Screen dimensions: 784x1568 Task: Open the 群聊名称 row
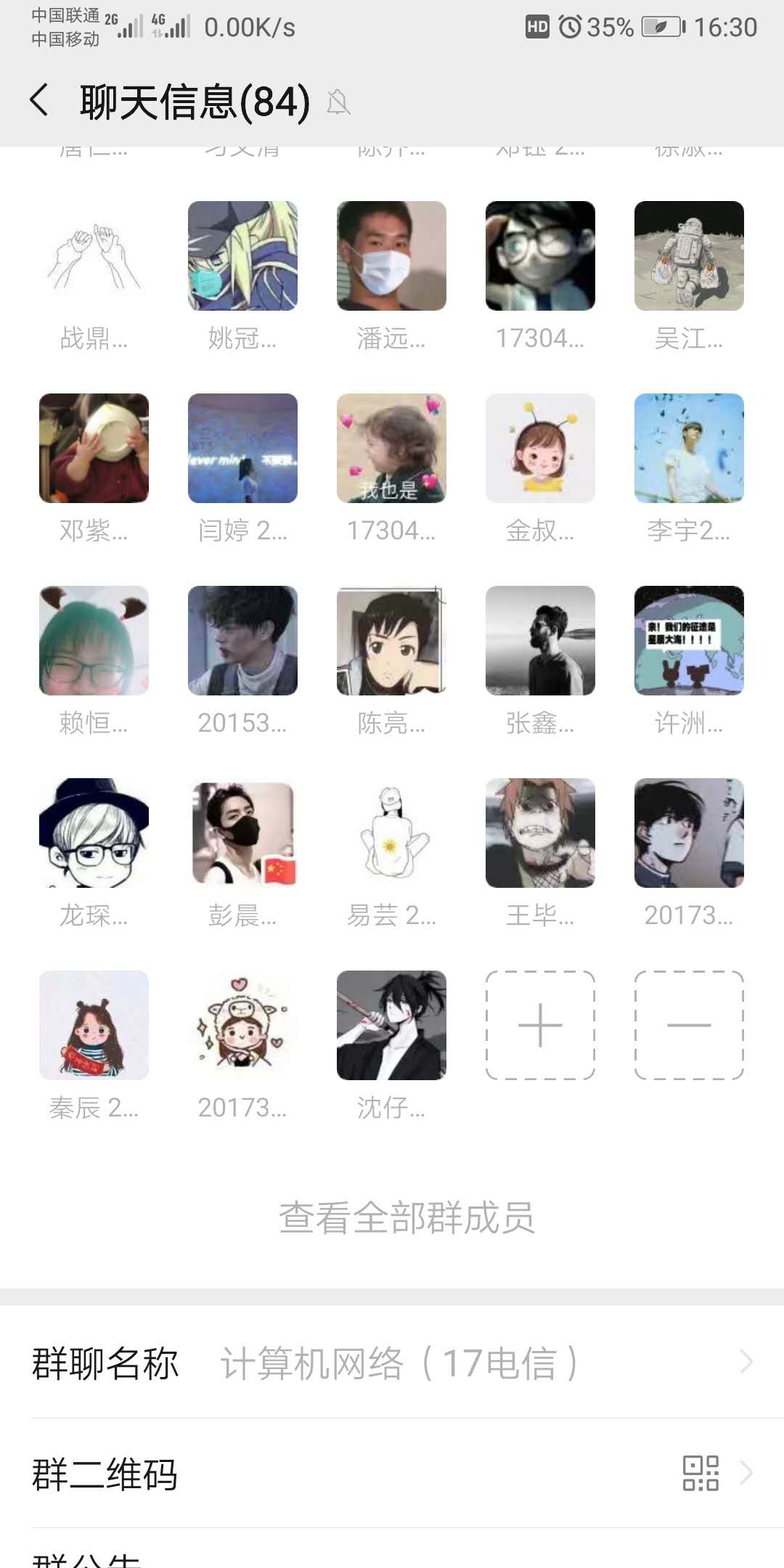(392, 1363)
